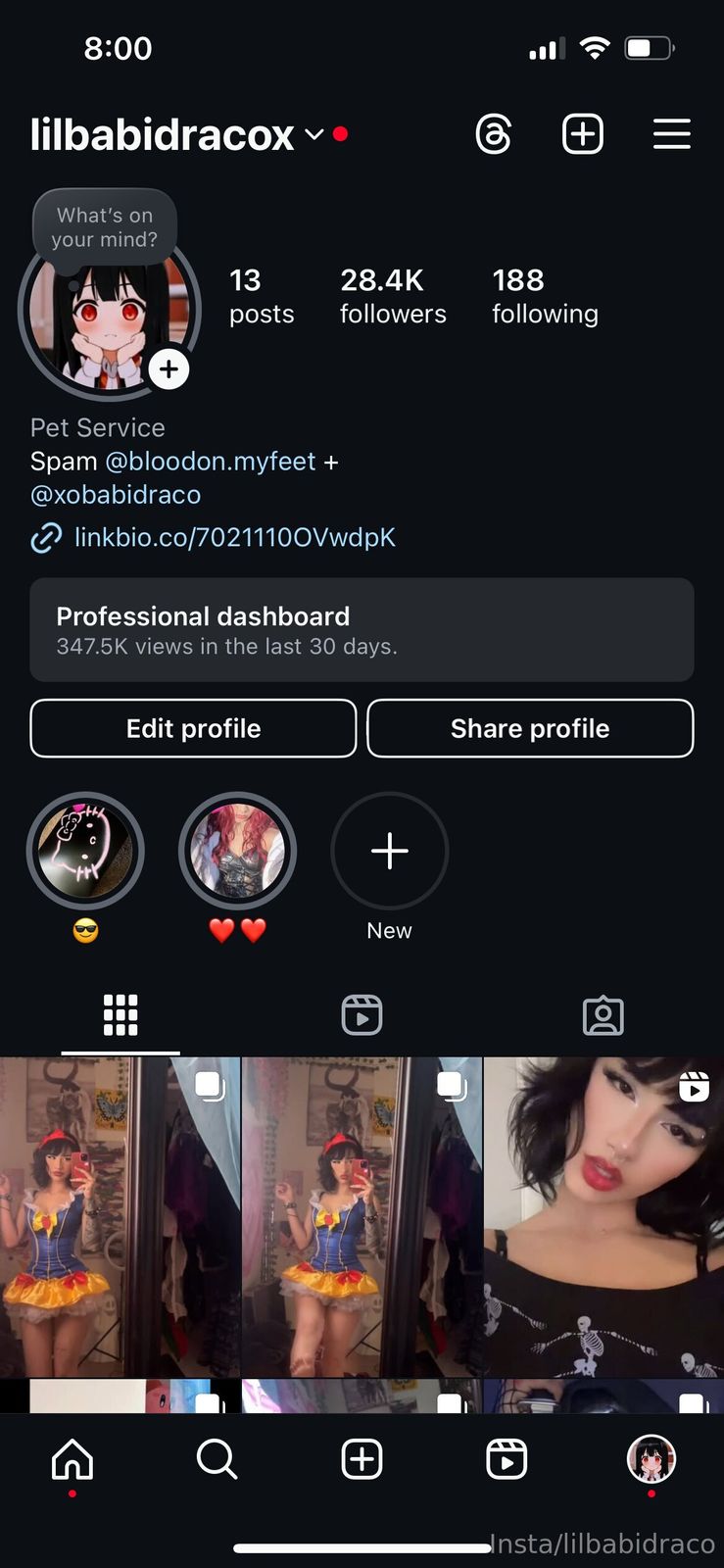View the 28.4K followers list

393,296
